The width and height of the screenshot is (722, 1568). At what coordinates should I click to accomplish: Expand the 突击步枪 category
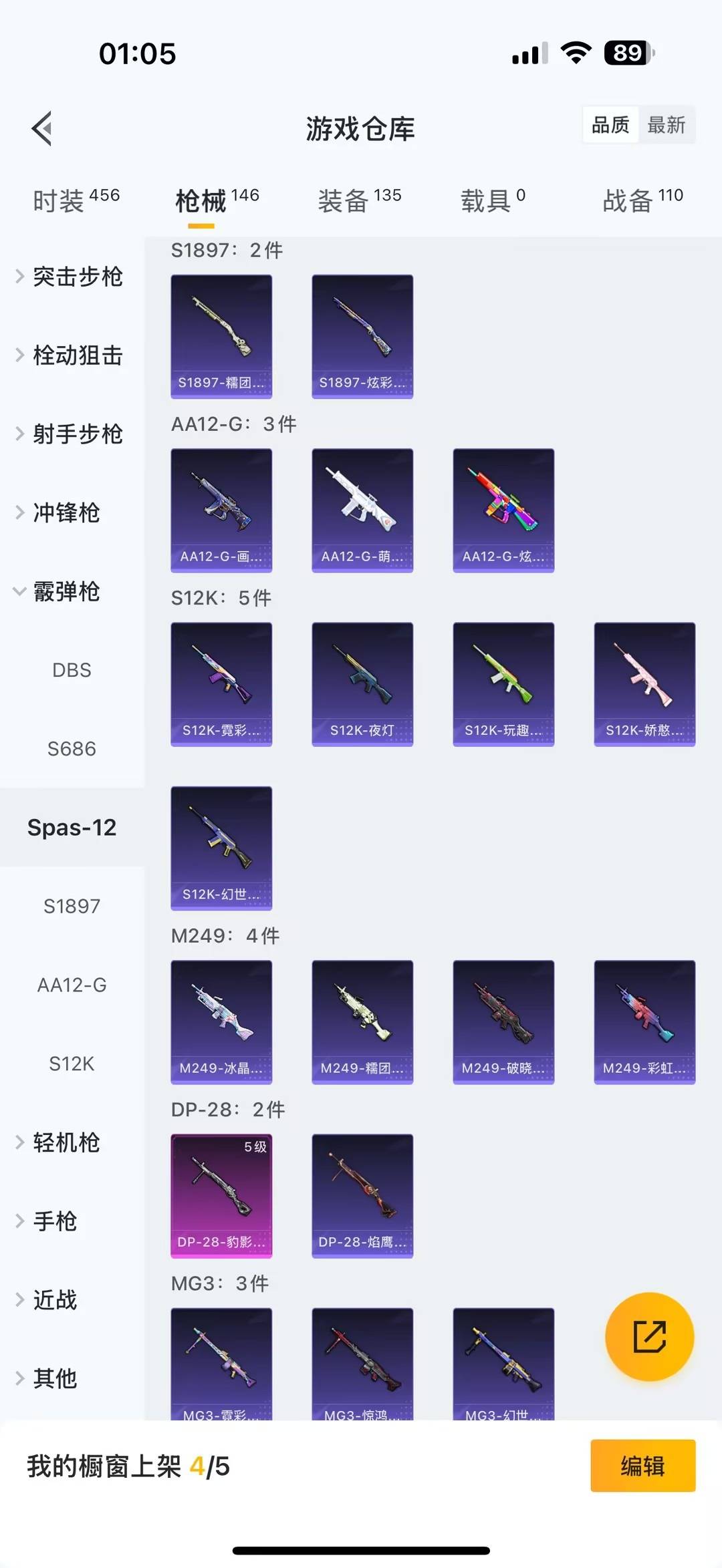point(77,278)
